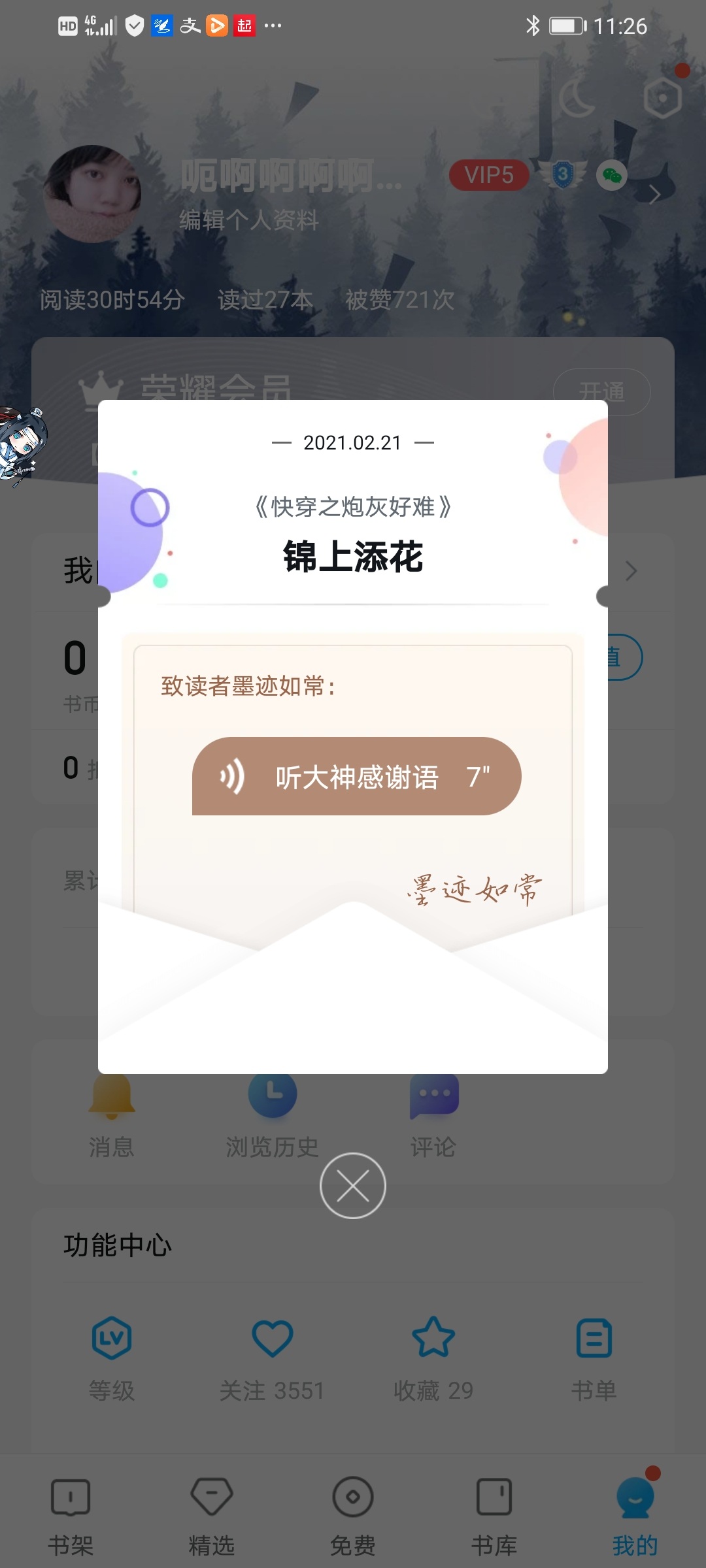Open 编辑个人资料 profile editing
This screenshot has width=706, height=1568.
249,220
